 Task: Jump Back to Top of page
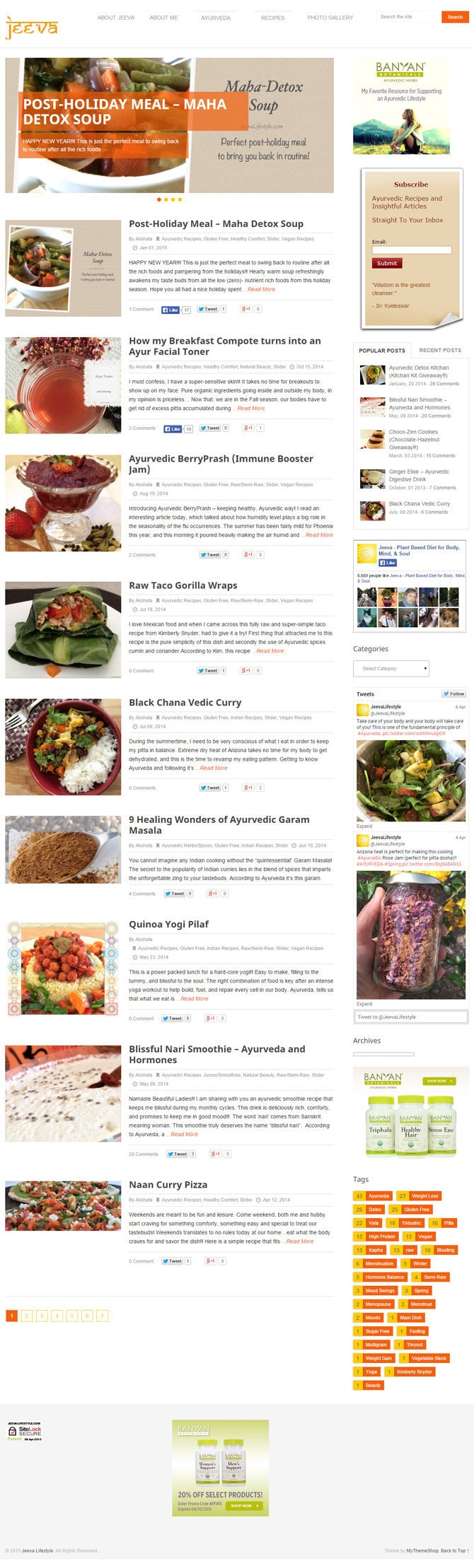(x=454, y=1550)
